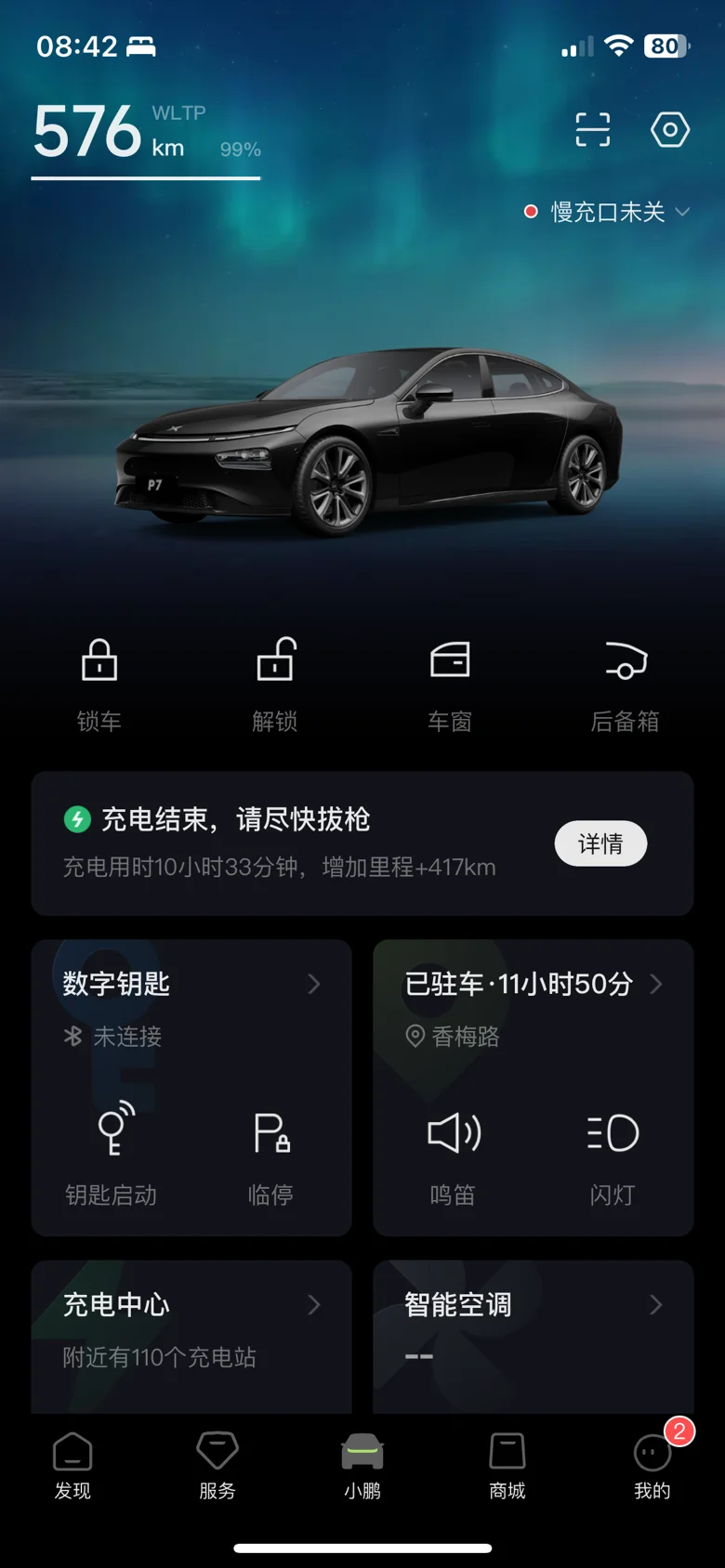Open the hexagon settings icon
Viewport: 725px width, 1568px height.
(x=669, y=130)
